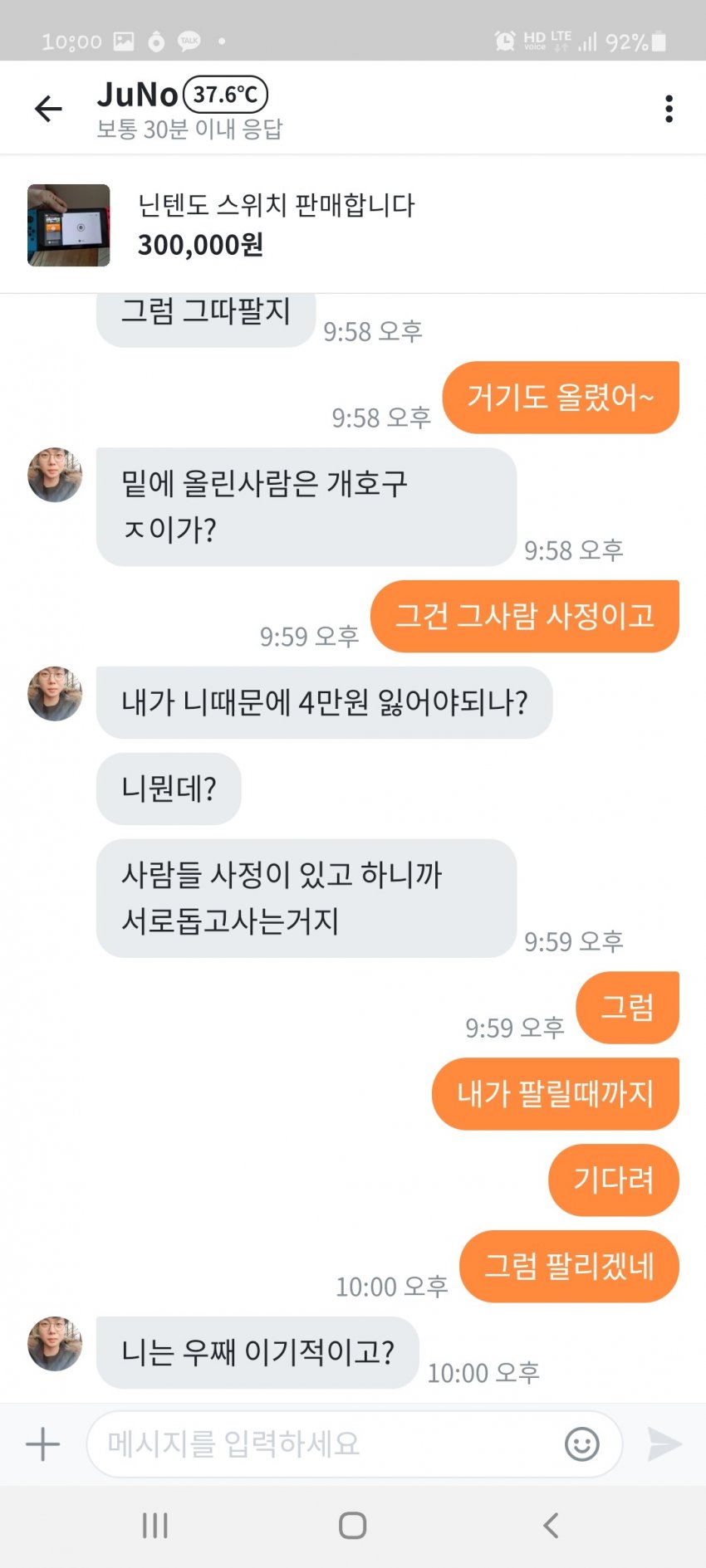Go back from the JuNo chat
706x1568 pixels.
point(48,109)
